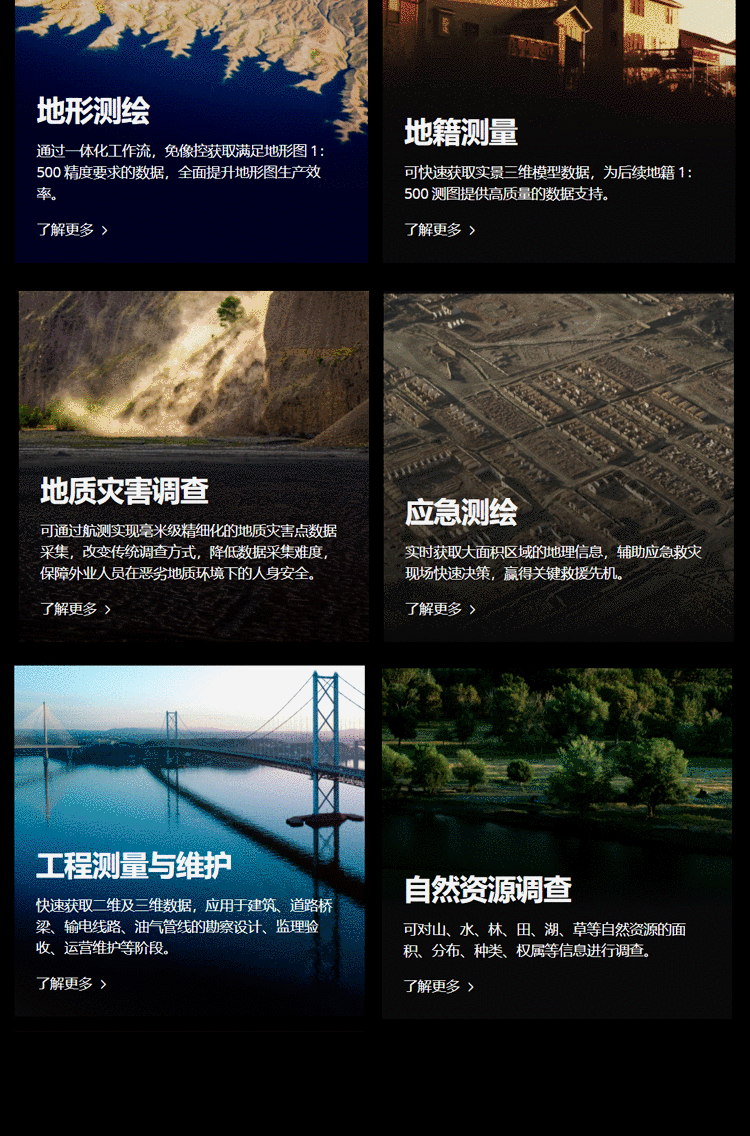Open 了解更多 under 地形测绘

(72, 230)
